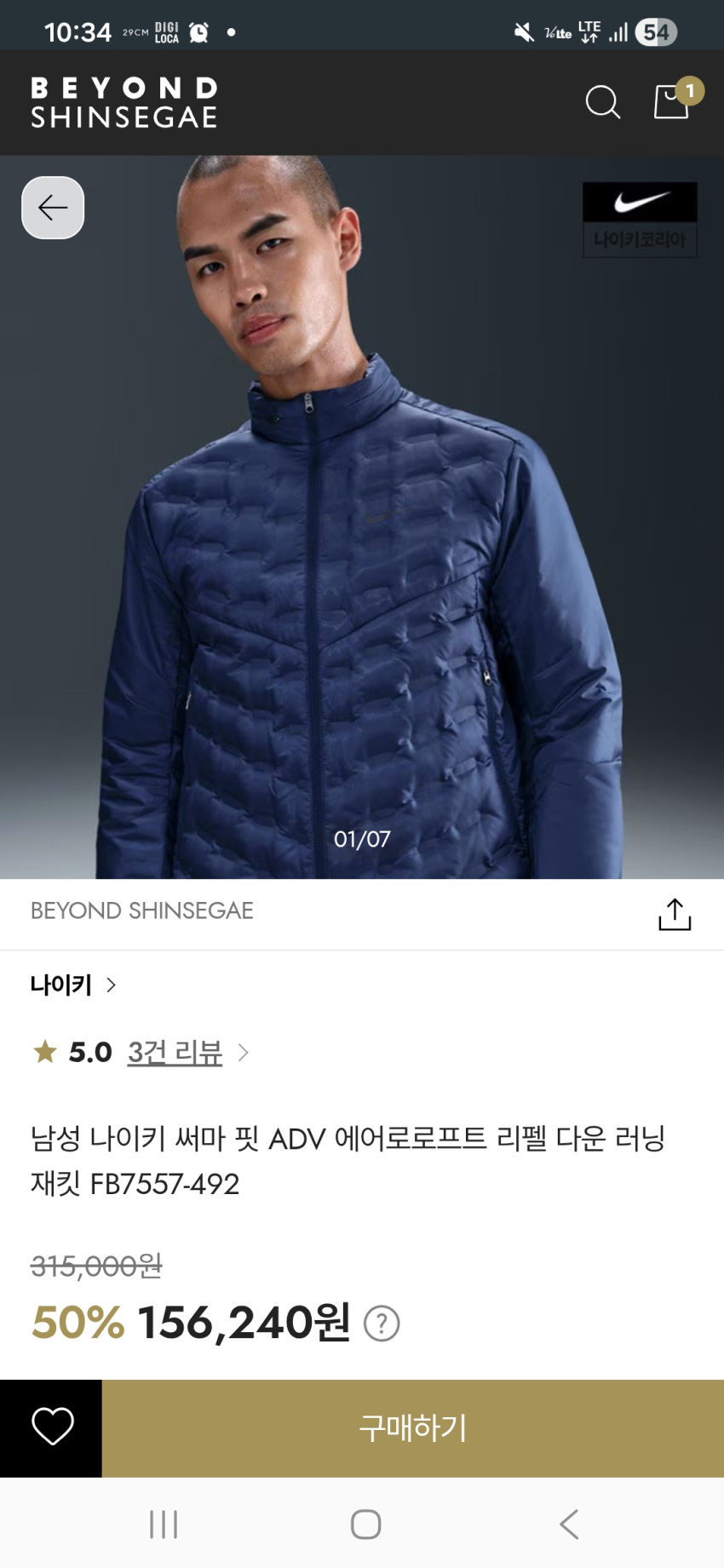Show price details via question mark icon
Viewport: 724px width, 1568px height.
pos(382,1324)
